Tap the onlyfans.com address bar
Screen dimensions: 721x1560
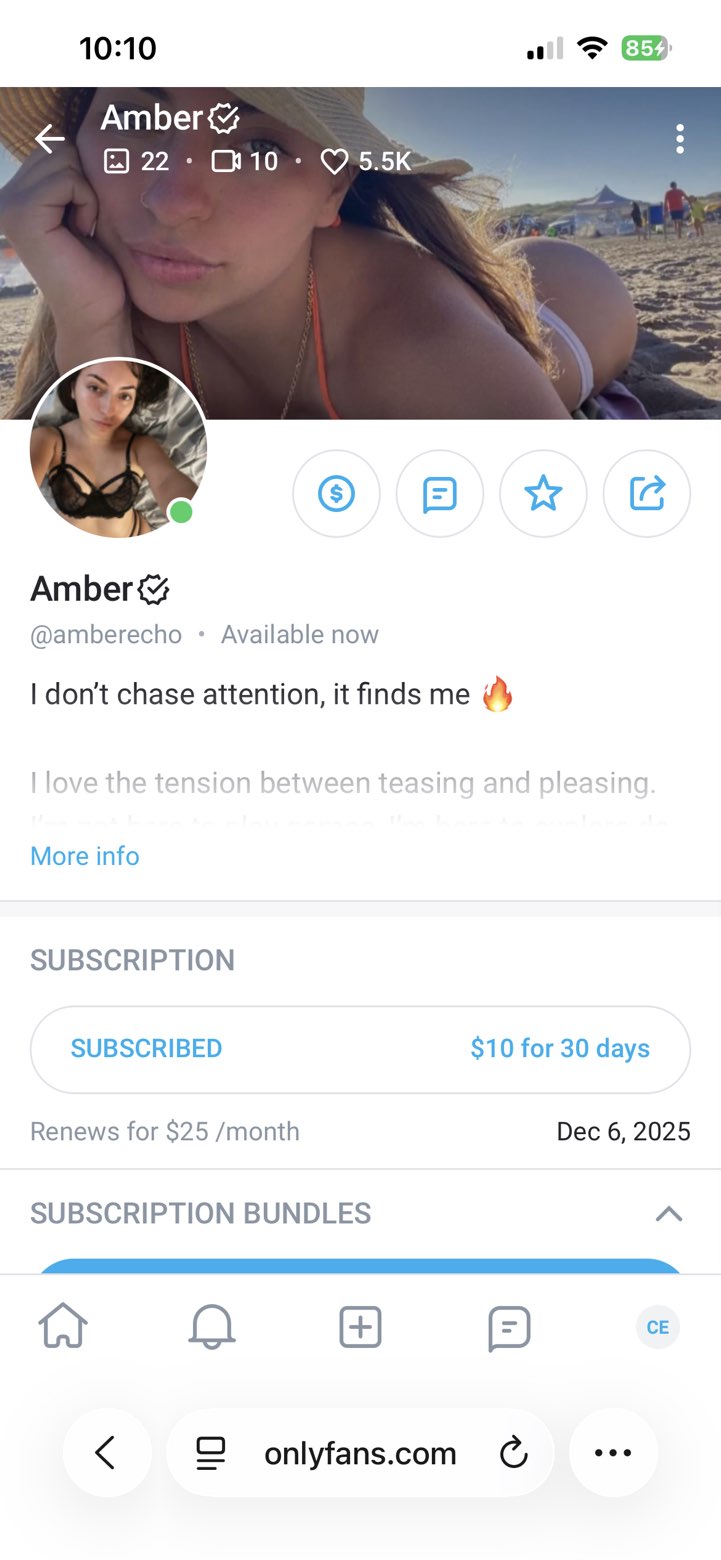[360, 1453]
